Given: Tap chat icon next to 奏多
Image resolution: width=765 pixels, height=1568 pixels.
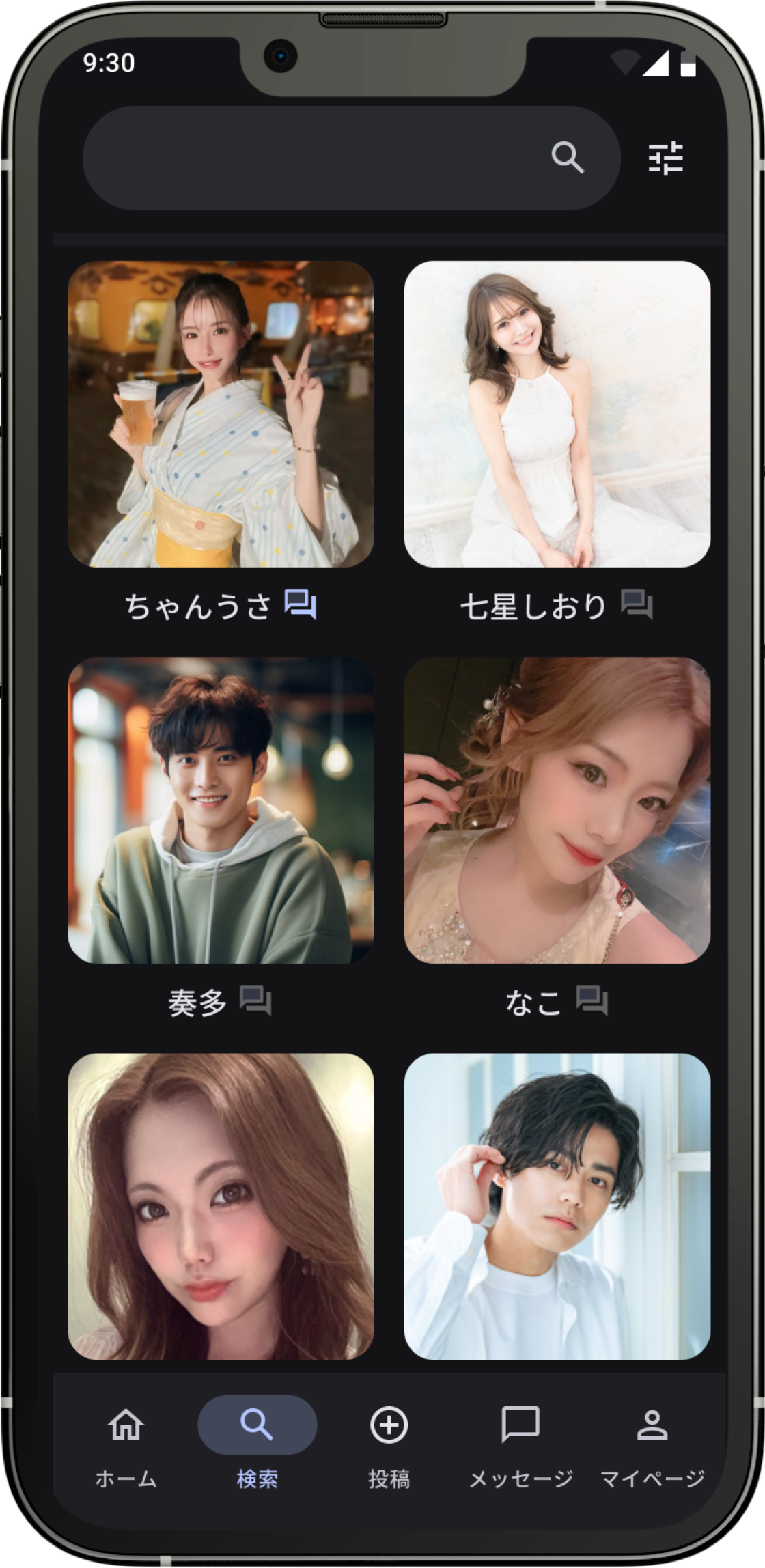Looking at the screenshot, I should pos(255,1001).
